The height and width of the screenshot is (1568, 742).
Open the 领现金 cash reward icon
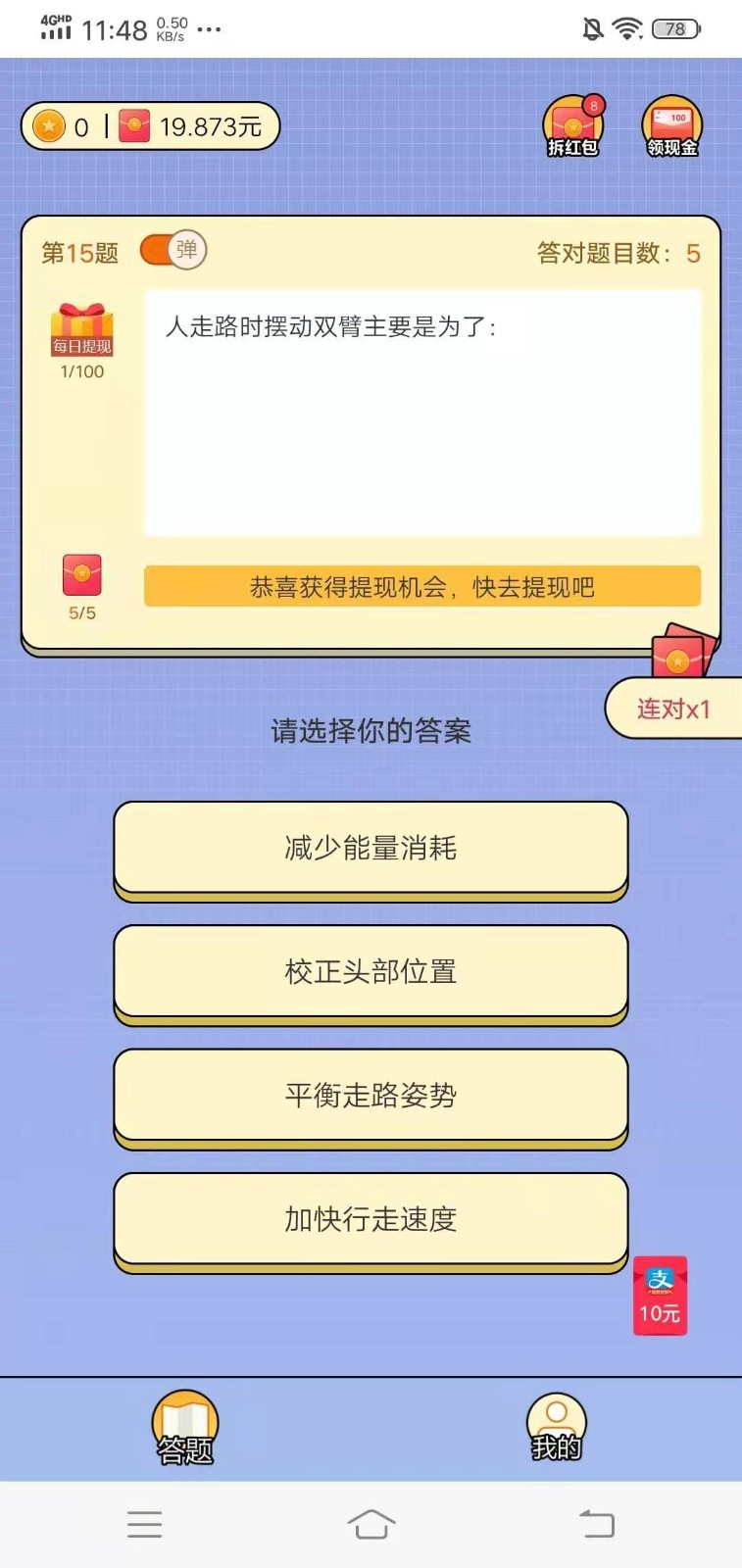671,126
